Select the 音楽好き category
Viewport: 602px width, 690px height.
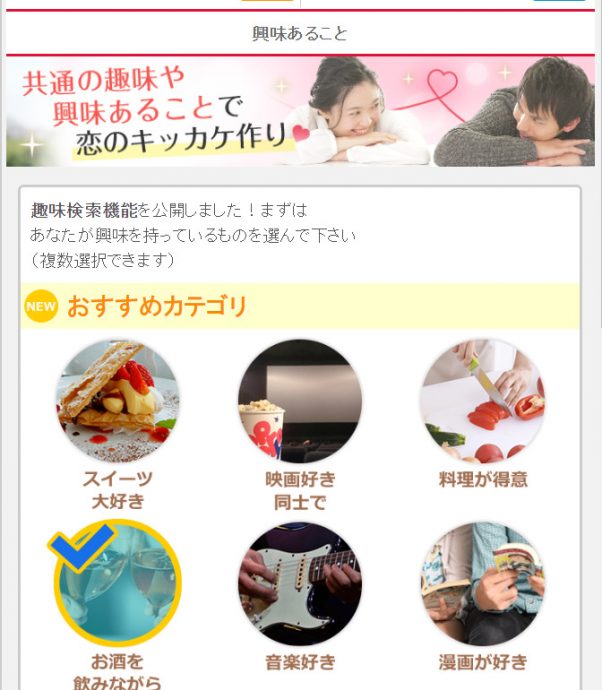300,583
